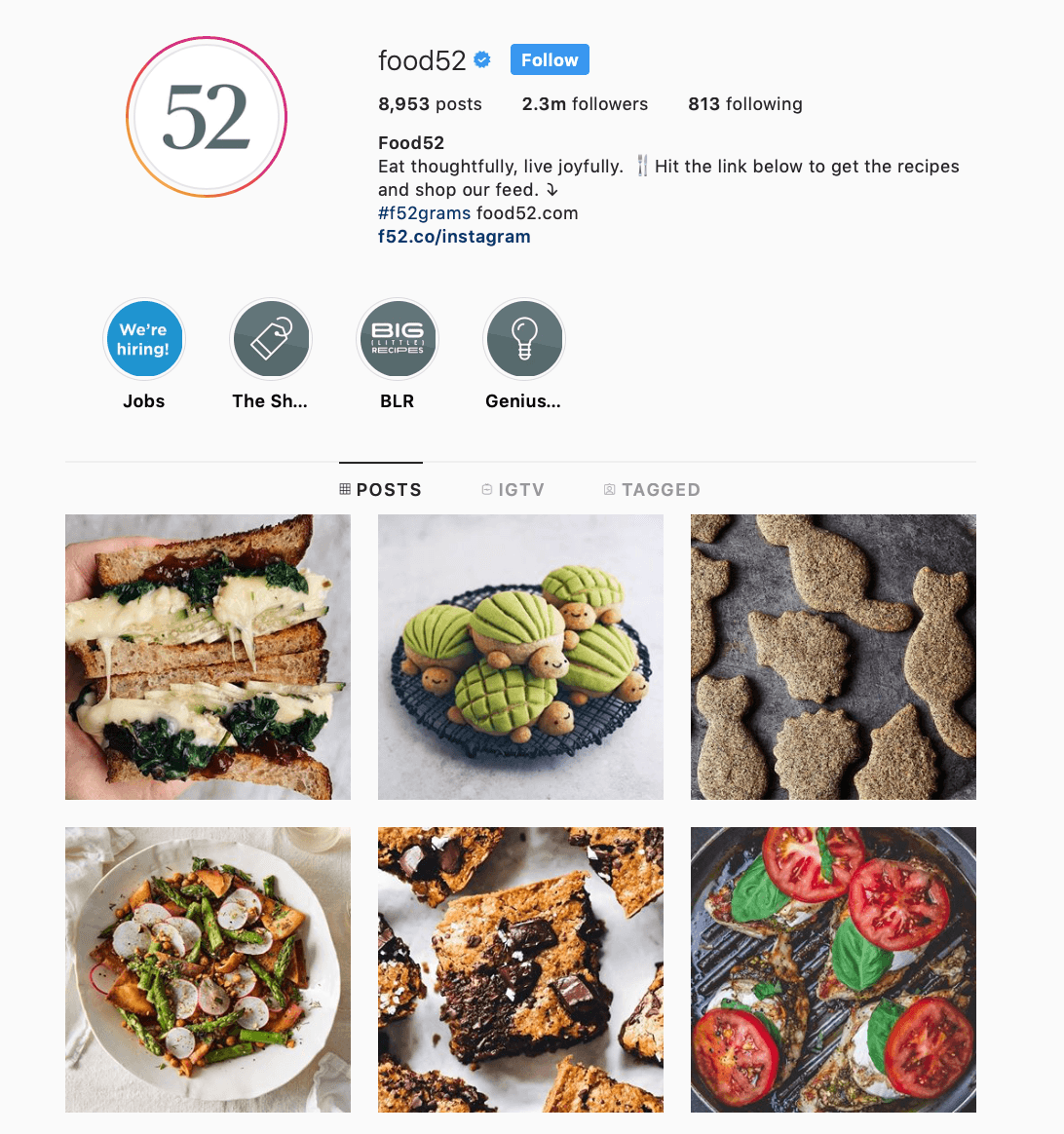This screenshot has width=1064, height=1134.
Task: Open the green turtle buns post
Action: [x=520, y=658]
